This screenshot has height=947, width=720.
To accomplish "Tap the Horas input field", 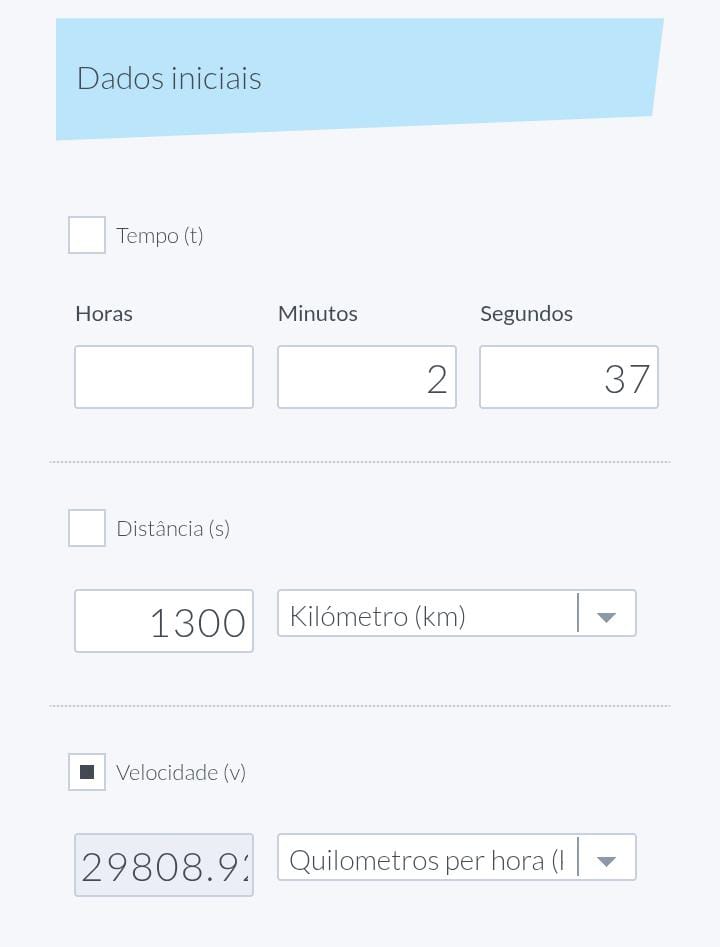I will 164,377.
